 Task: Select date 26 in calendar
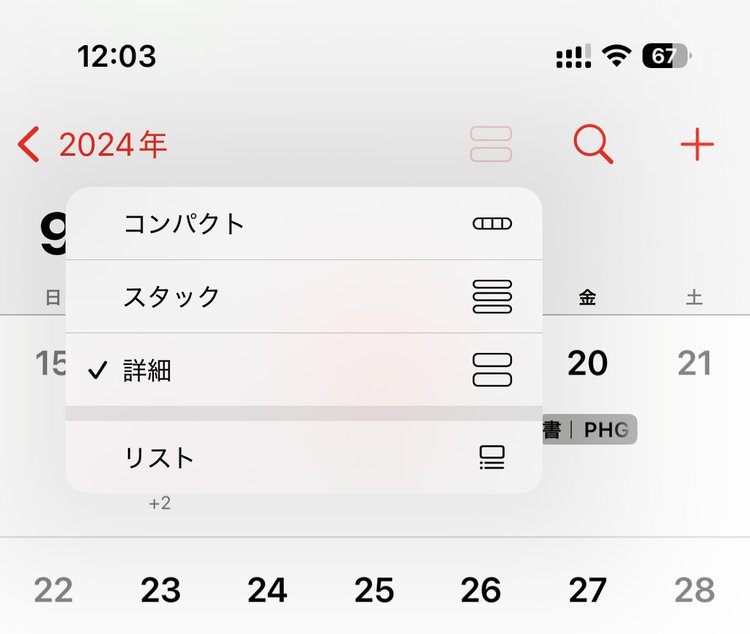pos(481,590)
